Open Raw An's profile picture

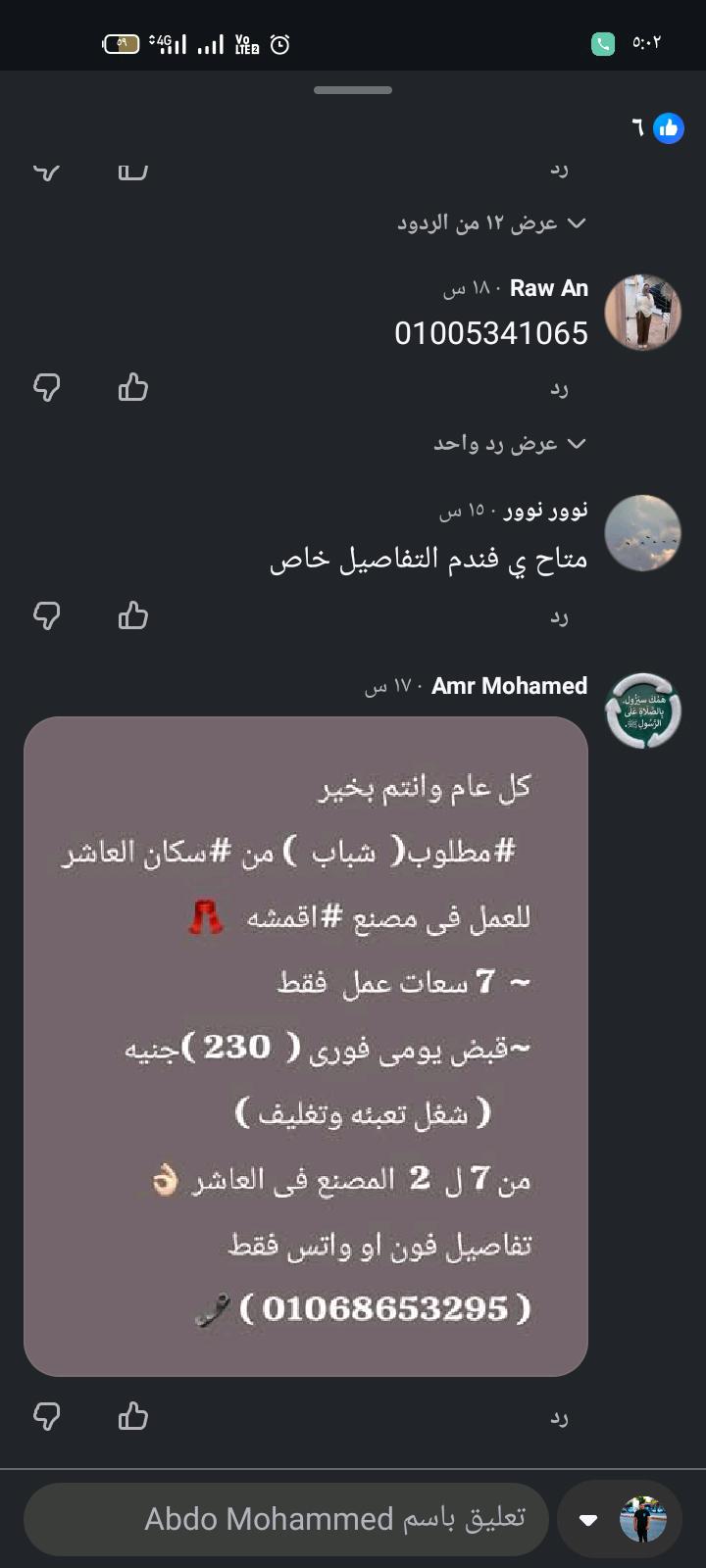pyautogui.click(x=642, y=313)
